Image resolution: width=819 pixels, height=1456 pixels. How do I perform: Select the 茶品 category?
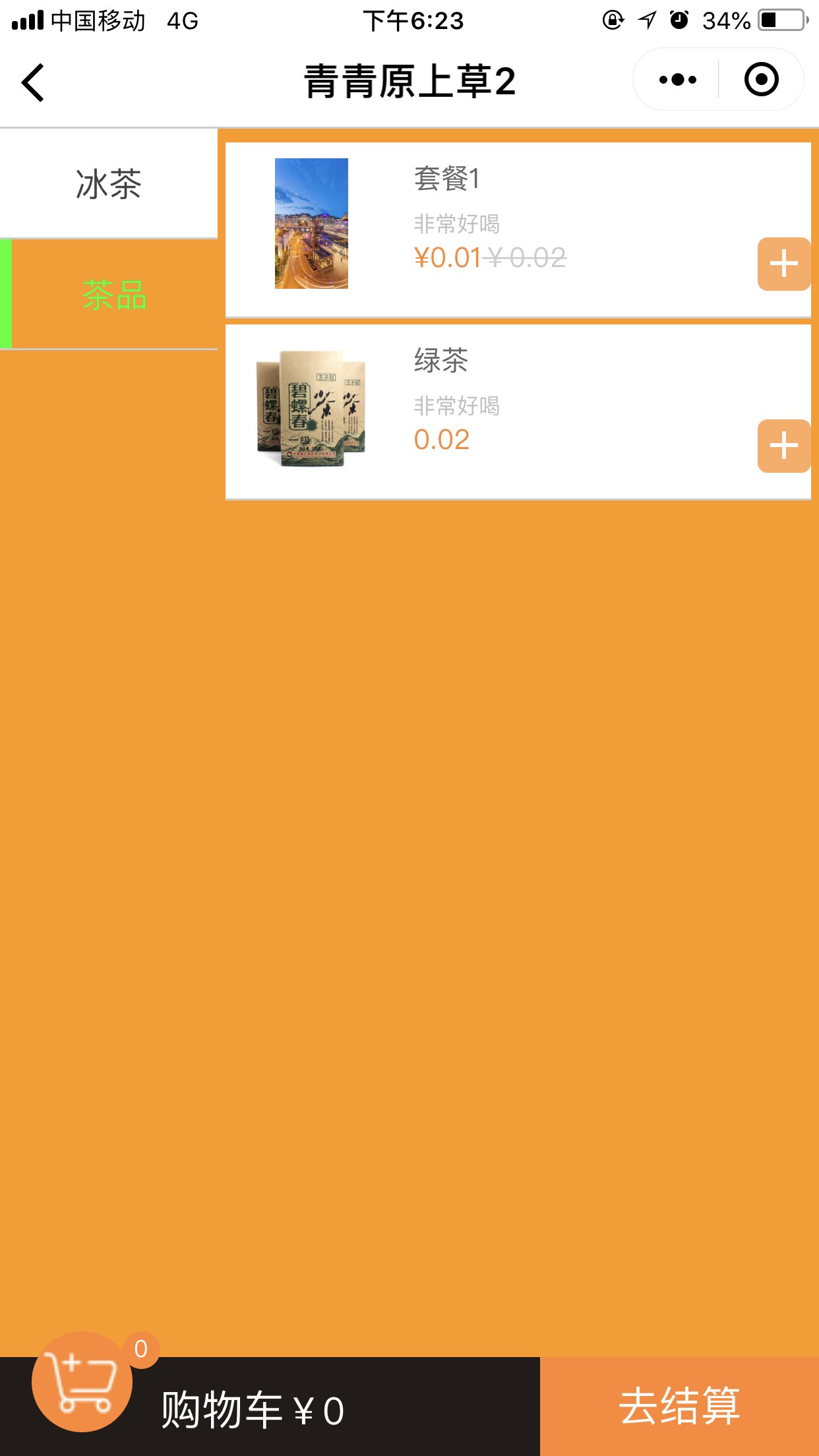pos(114,295)
